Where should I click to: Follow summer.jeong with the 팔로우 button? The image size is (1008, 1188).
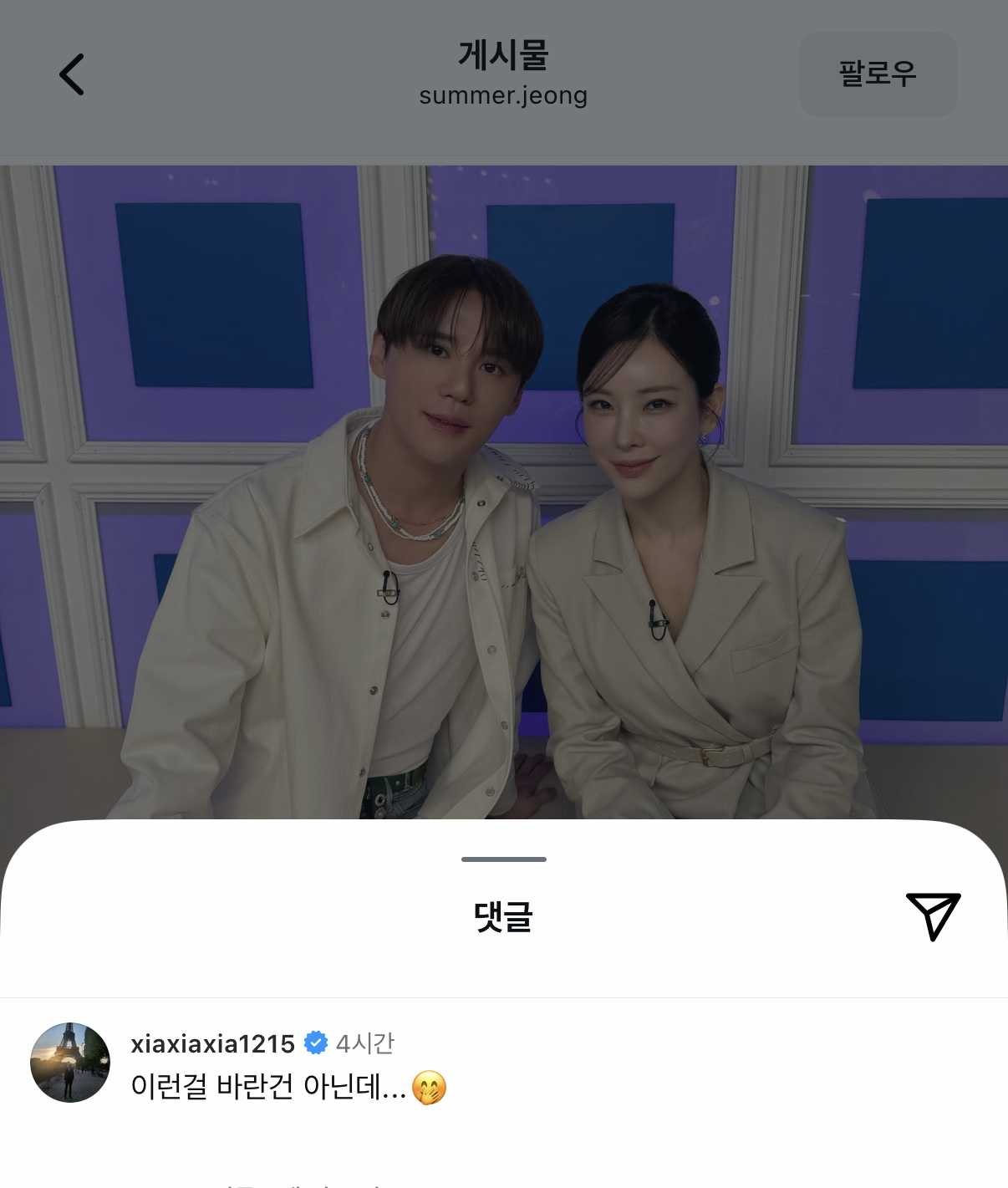878,74
